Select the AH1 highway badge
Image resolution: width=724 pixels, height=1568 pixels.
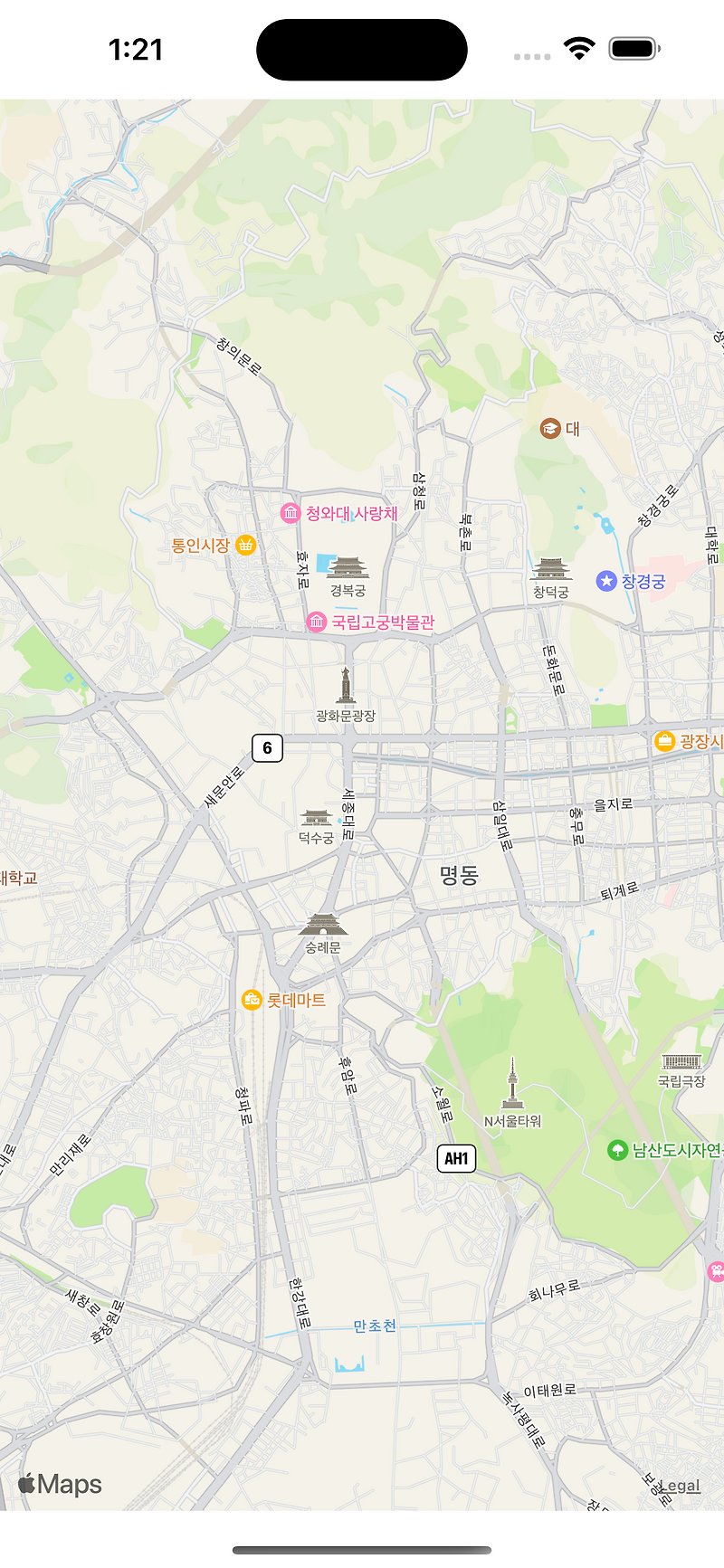point(456,1159)
